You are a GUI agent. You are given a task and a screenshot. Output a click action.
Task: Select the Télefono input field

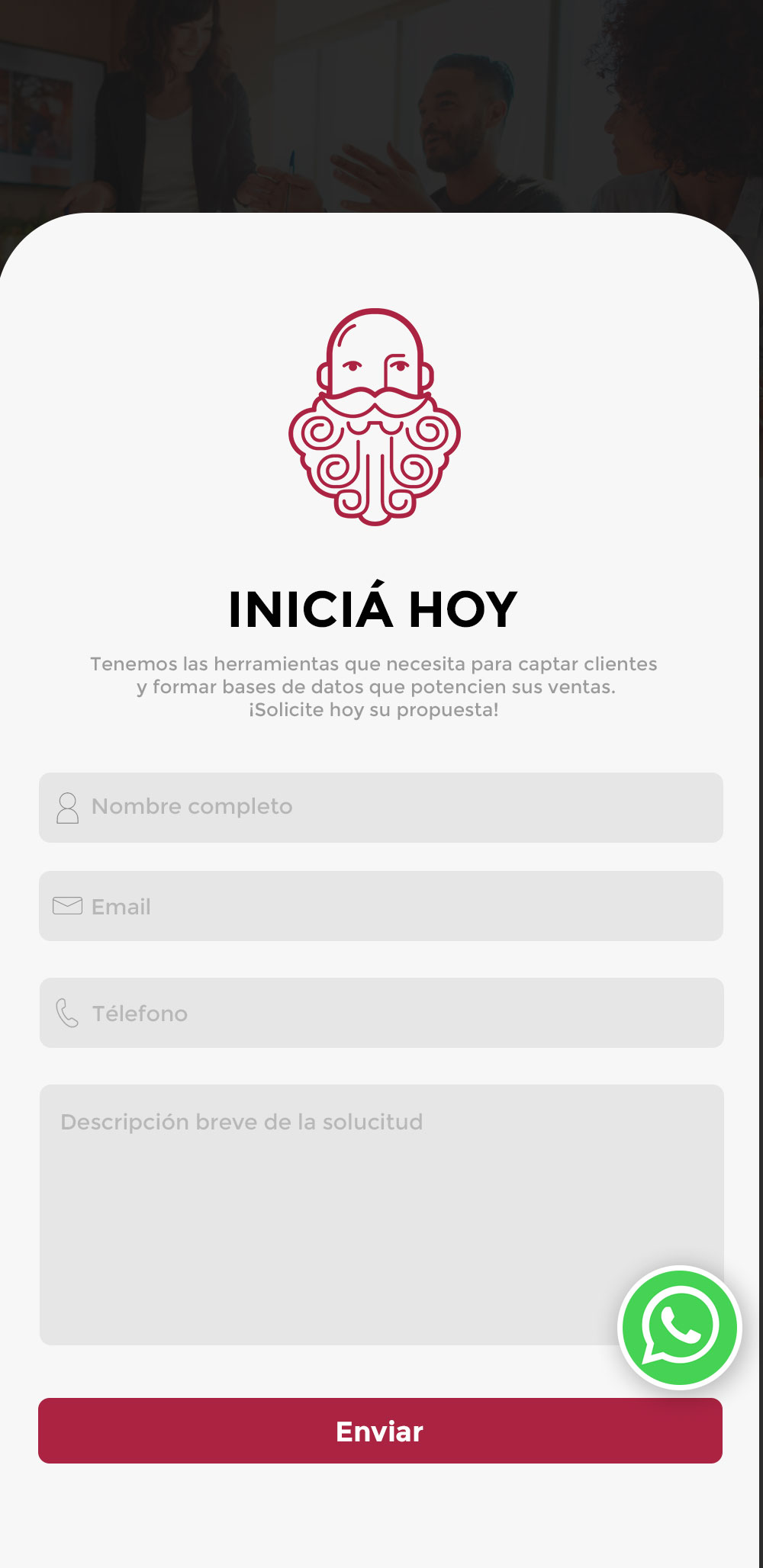[381, 1013]
